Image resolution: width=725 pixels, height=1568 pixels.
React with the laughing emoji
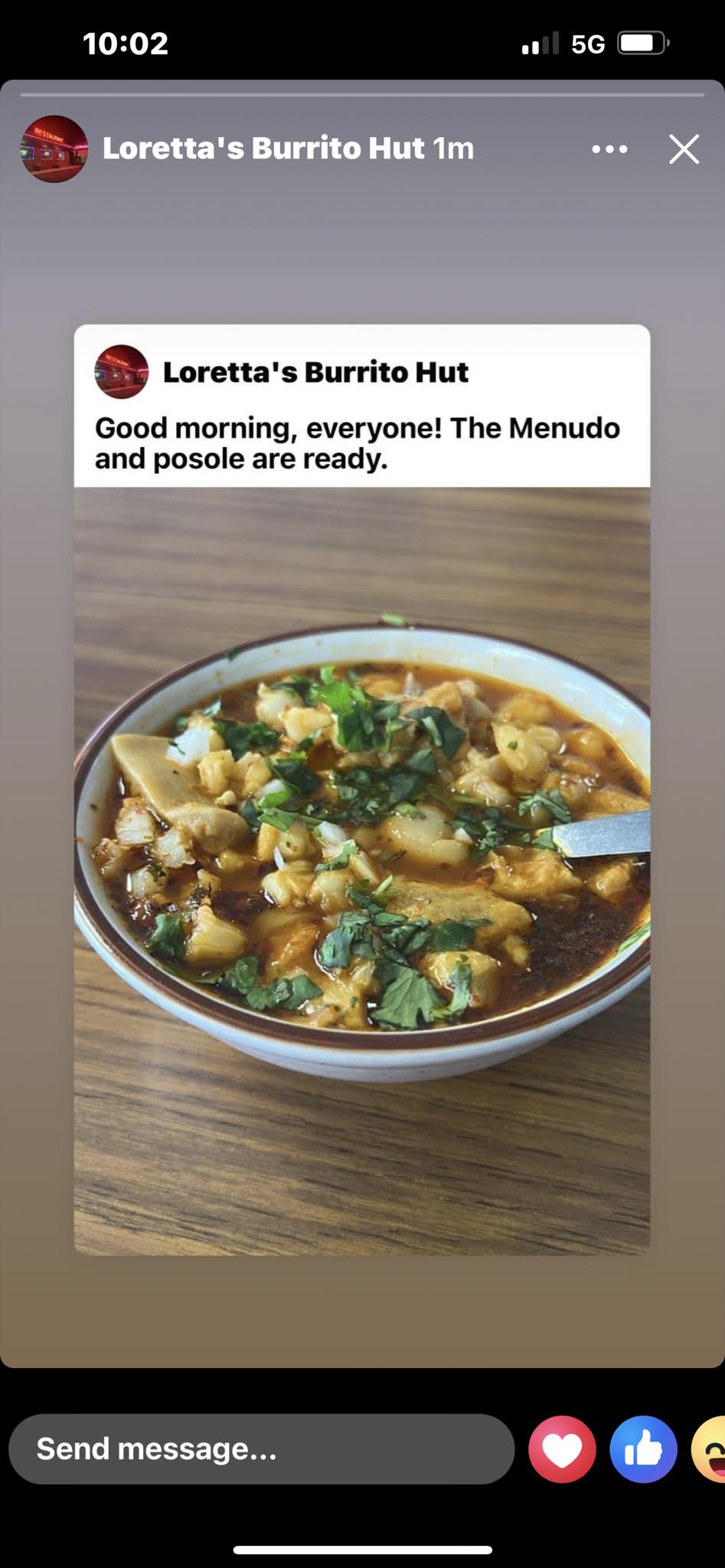point(710,1449)
